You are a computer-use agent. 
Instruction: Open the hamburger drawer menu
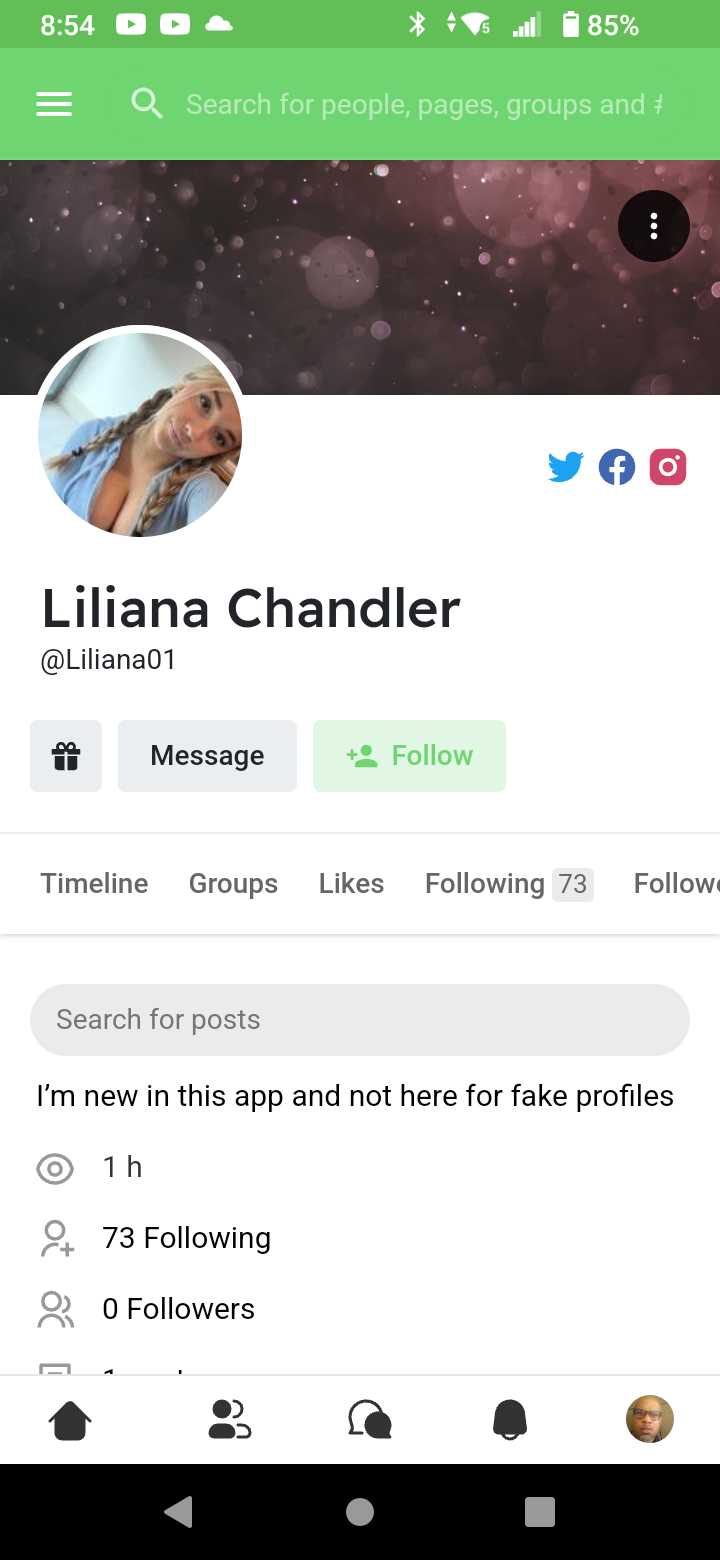coord(54,104)
